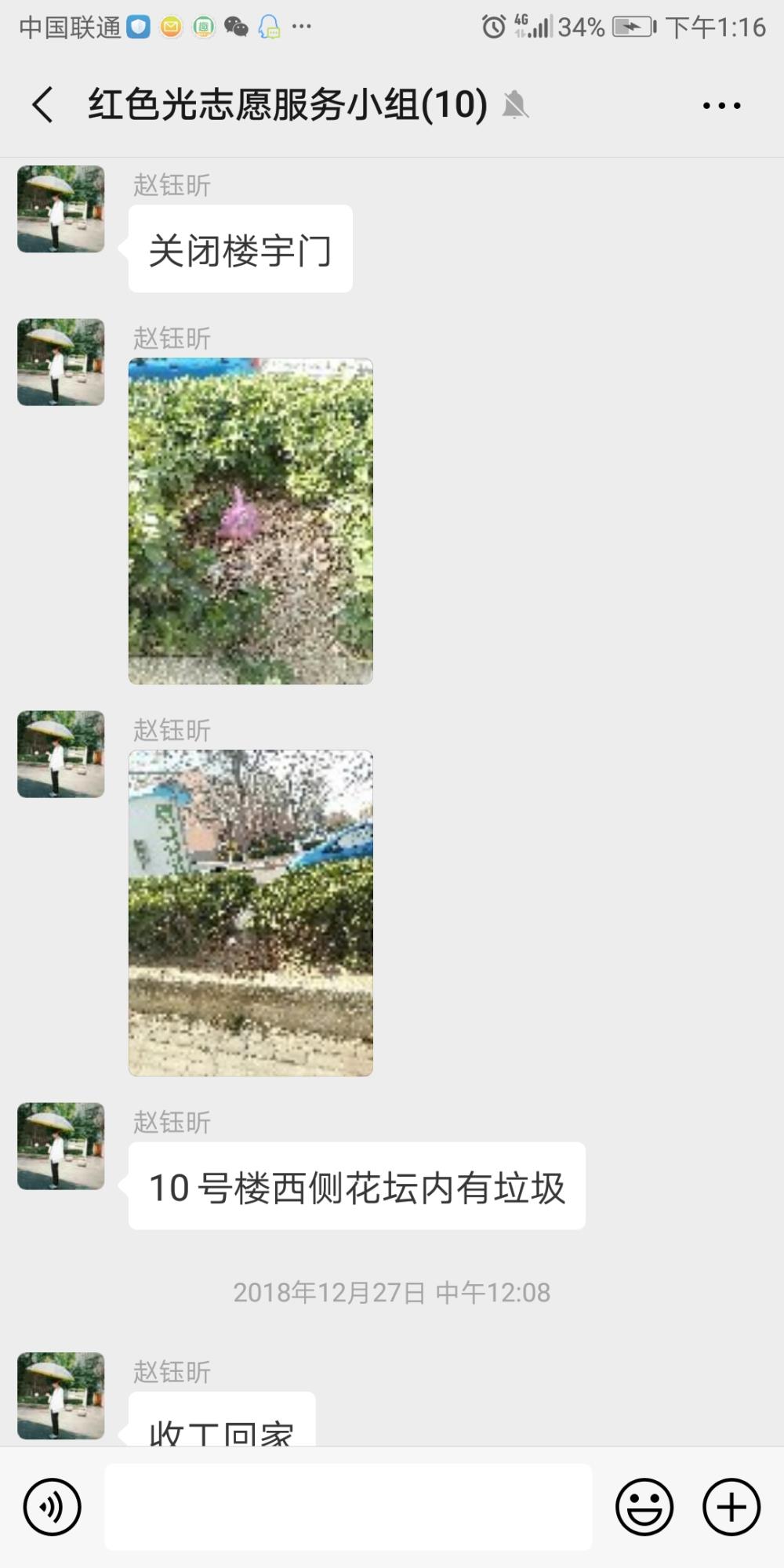Image resolution: width=784 pixels, height=1568 pixels.
Task: Open the emoji sticker panel
Action: pos(644,1507)
